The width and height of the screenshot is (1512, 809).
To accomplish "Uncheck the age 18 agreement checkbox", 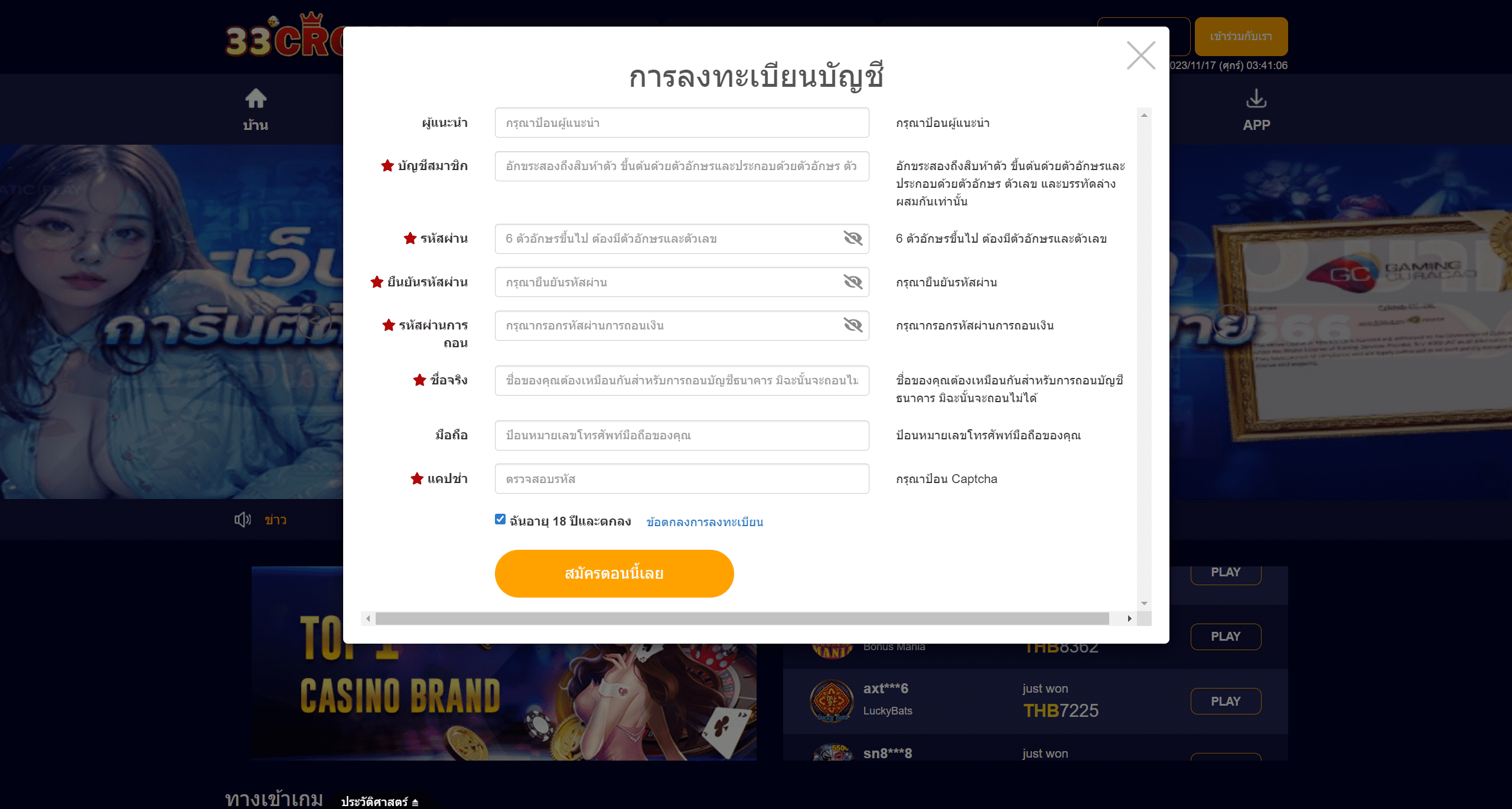I will coord(500,520).
